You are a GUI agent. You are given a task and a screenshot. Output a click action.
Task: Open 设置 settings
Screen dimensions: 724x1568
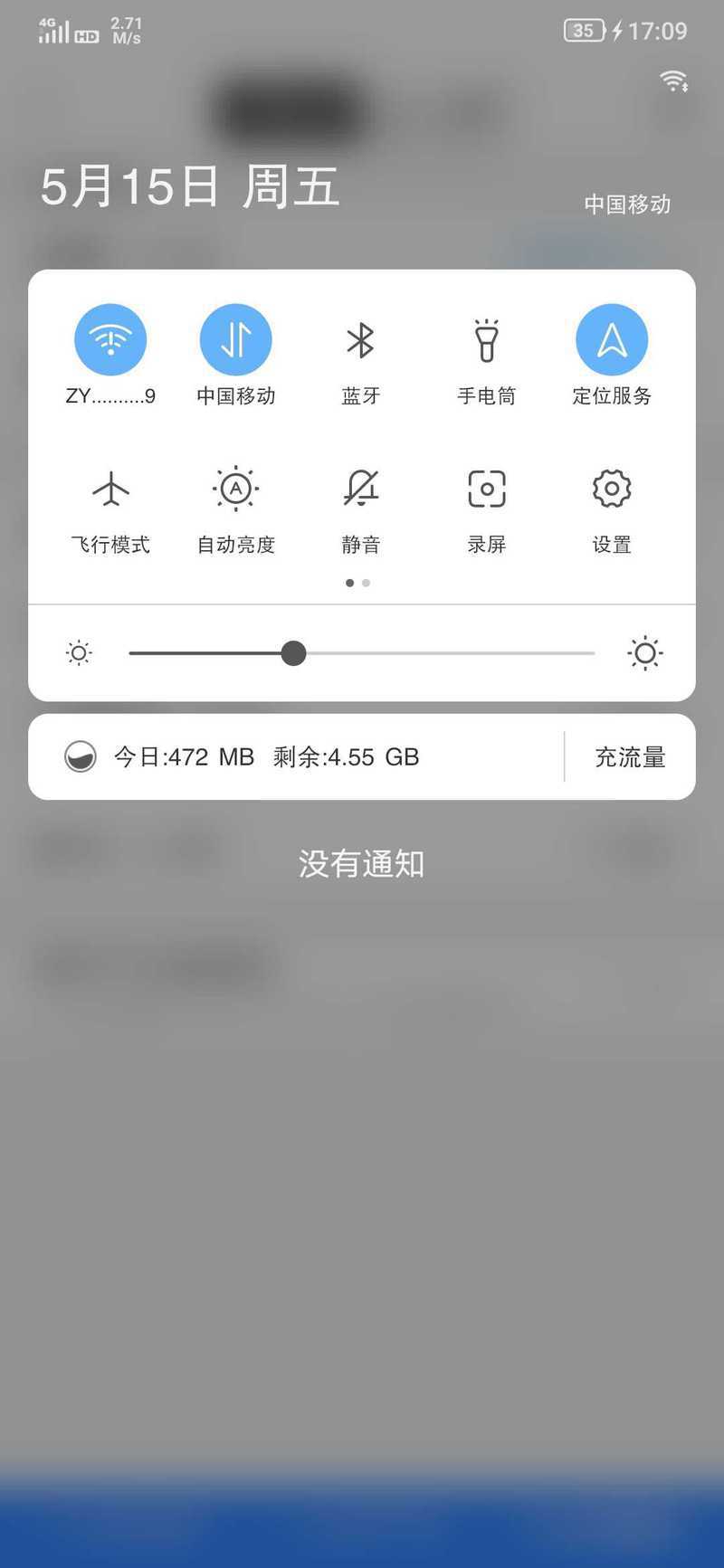(612, 489)
